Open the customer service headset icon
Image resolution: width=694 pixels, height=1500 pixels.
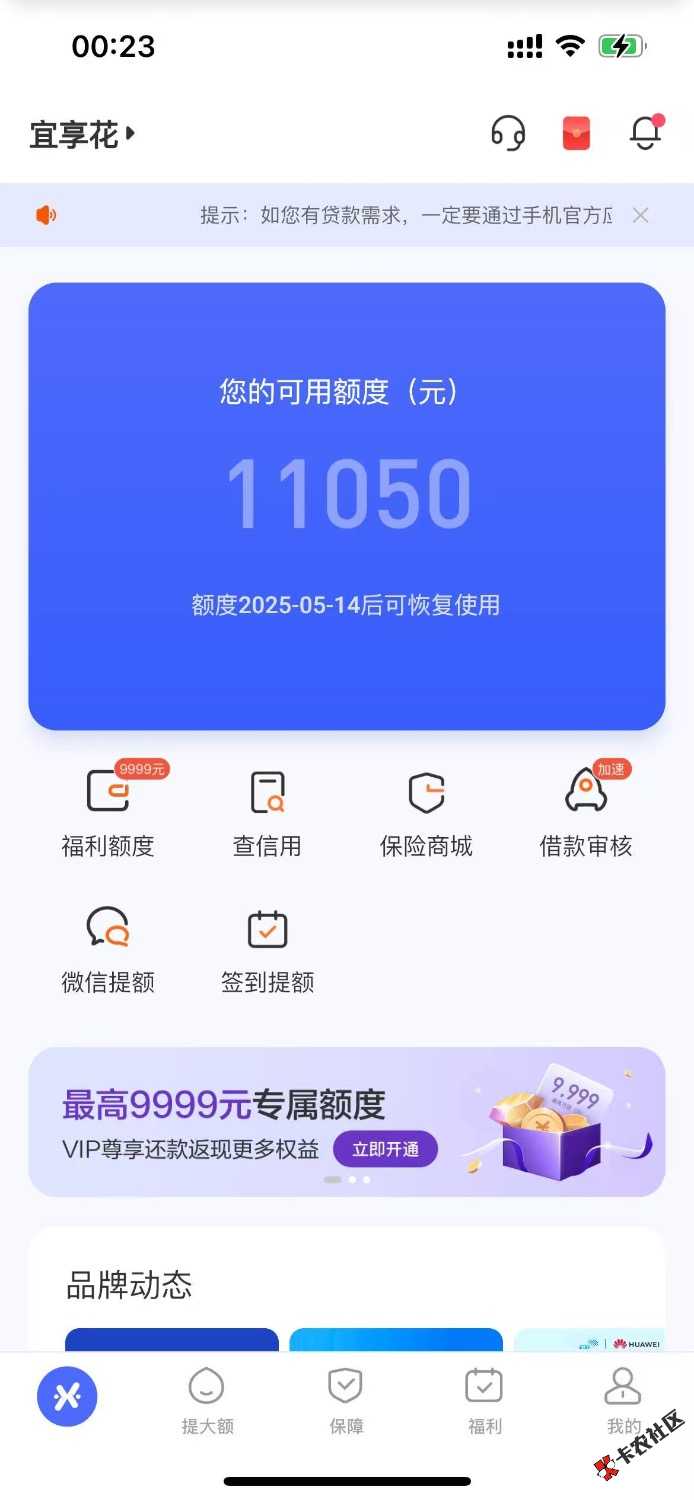coord(508,133)
